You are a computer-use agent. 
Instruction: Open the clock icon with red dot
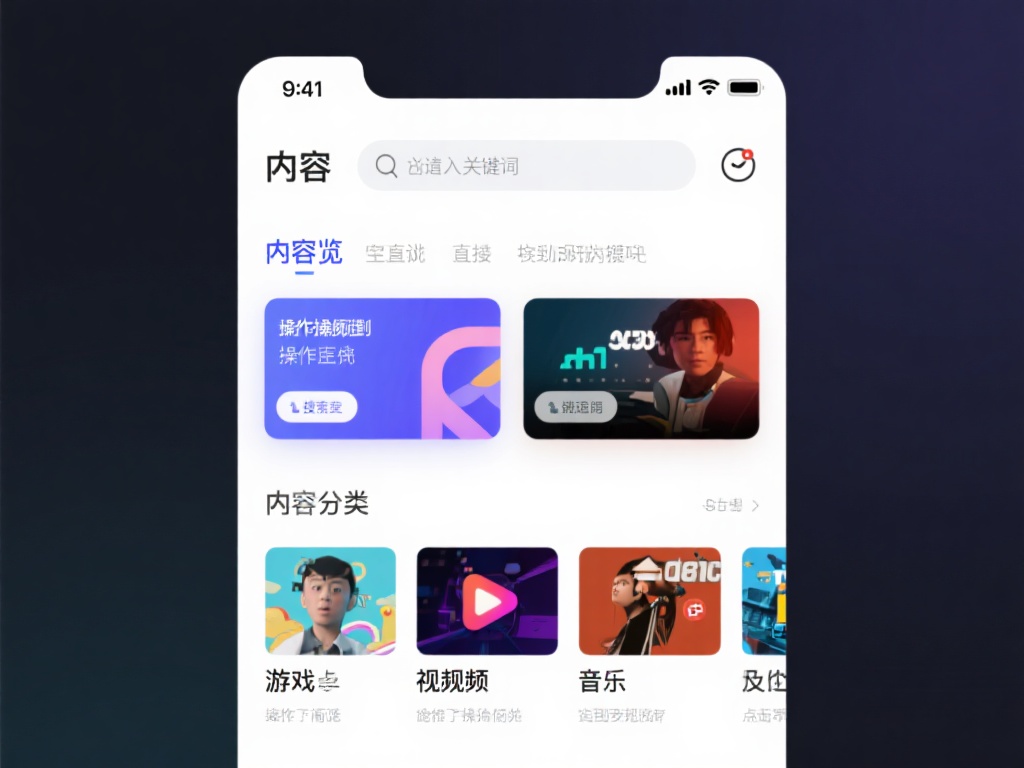tap(738, 165)
